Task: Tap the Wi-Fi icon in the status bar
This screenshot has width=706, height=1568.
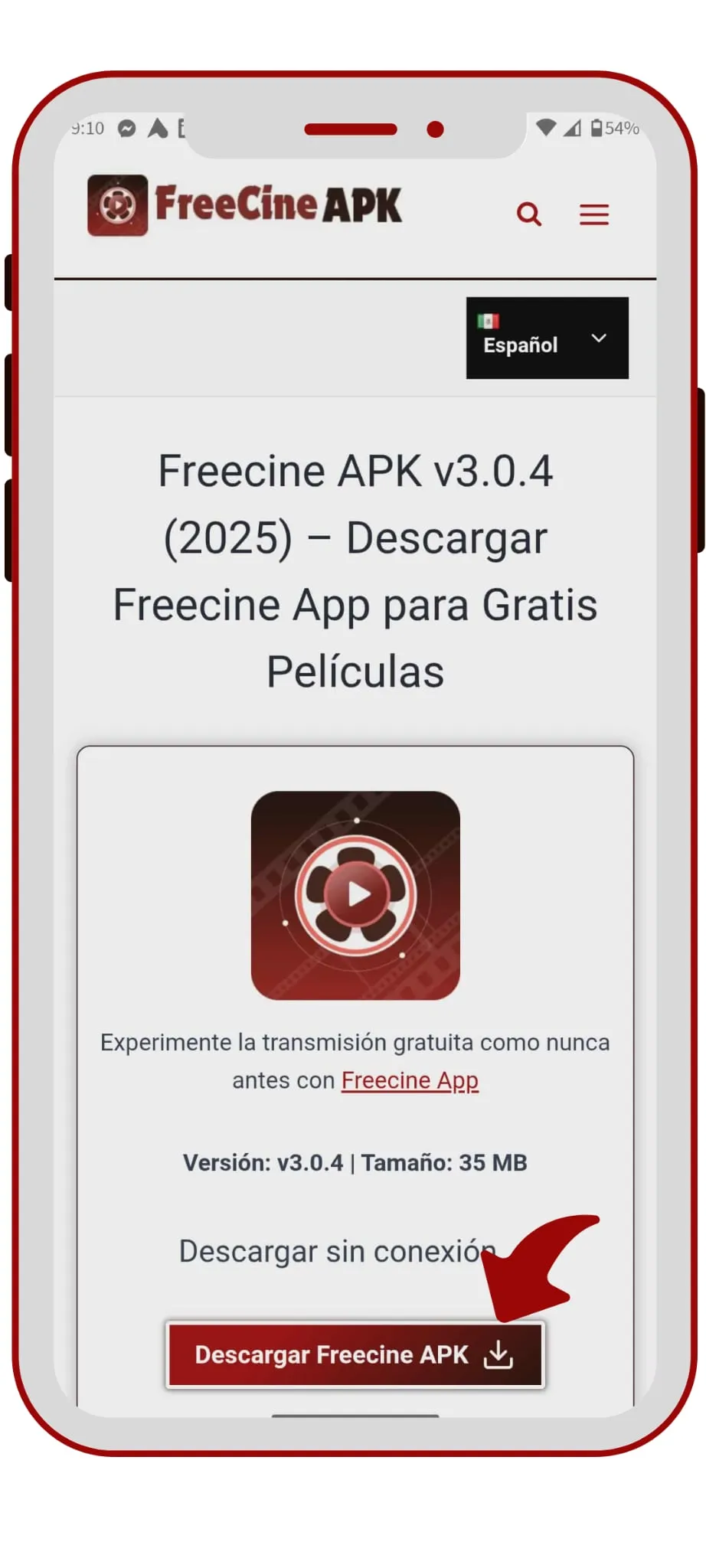Action: pyautogui.click(x=546, y=128)
